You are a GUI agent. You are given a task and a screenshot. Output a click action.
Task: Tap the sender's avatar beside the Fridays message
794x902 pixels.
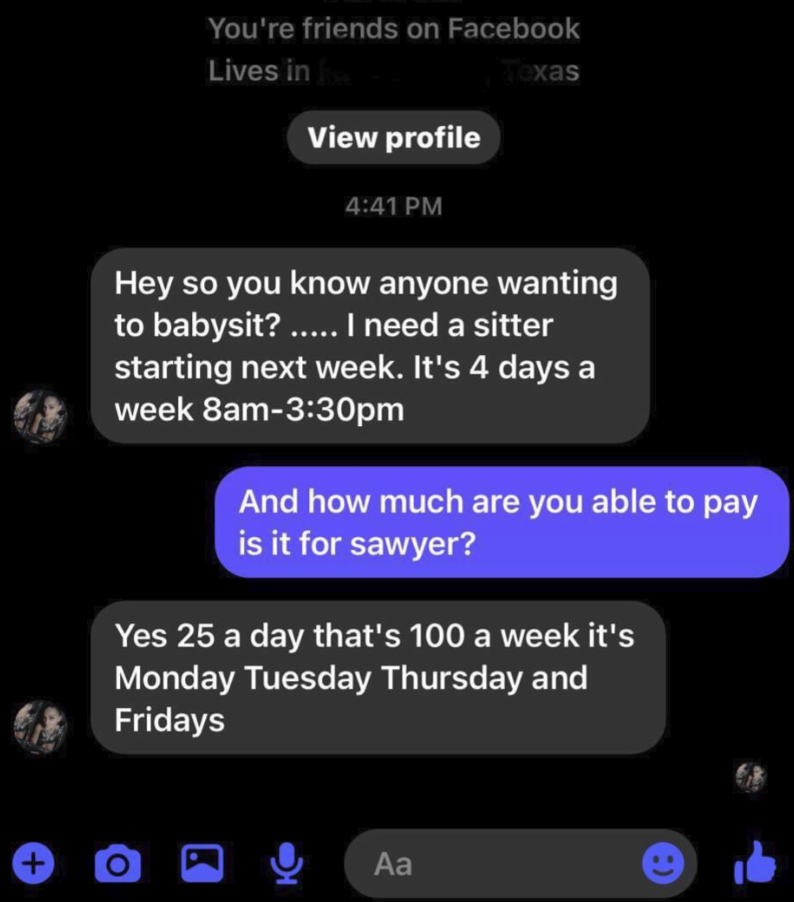tap(41, 726)
